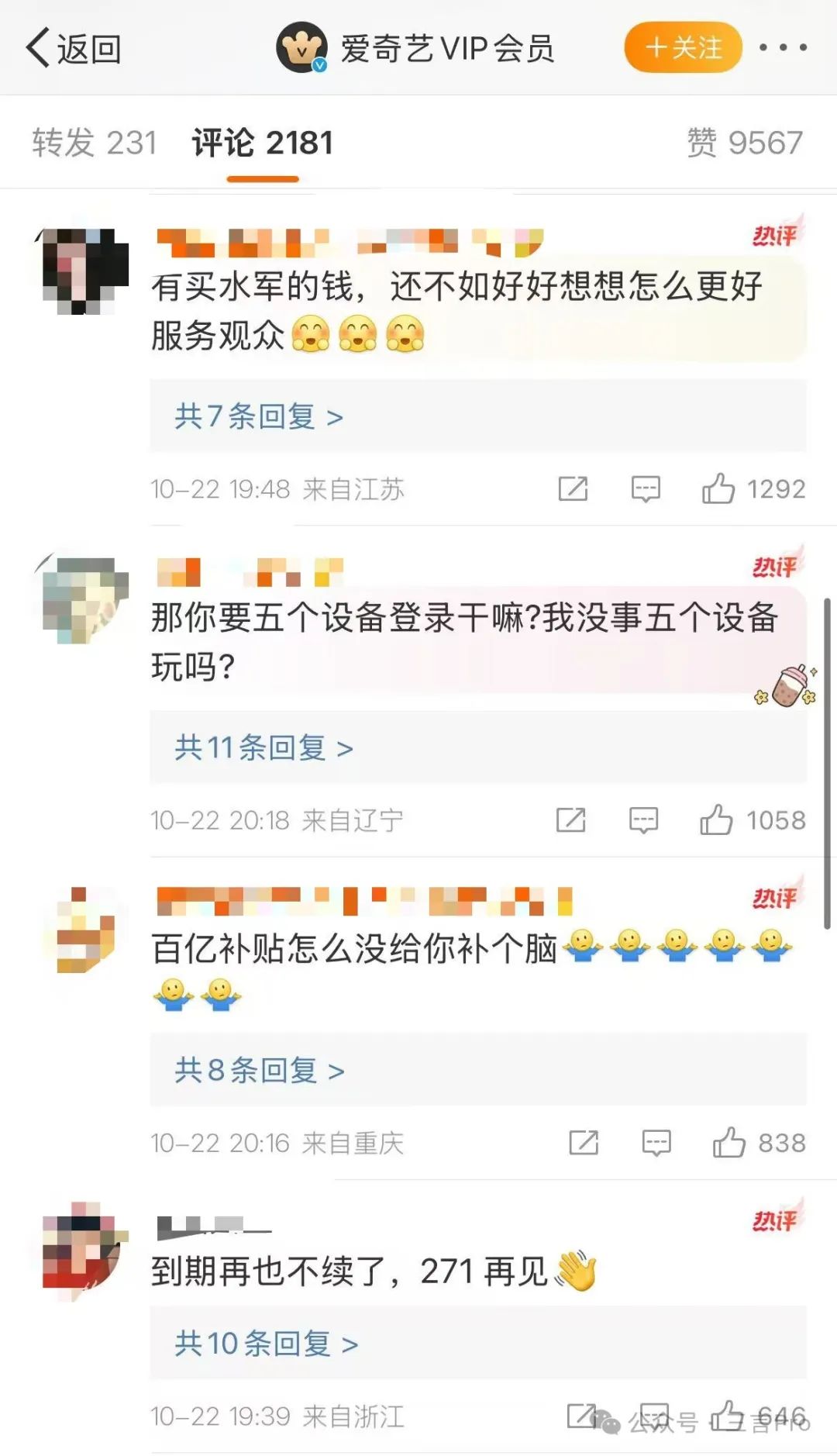This screenshot has width=837, height=1456.
Task: Open the avatar of the 江苏 commenter
Action: point(84,271)
